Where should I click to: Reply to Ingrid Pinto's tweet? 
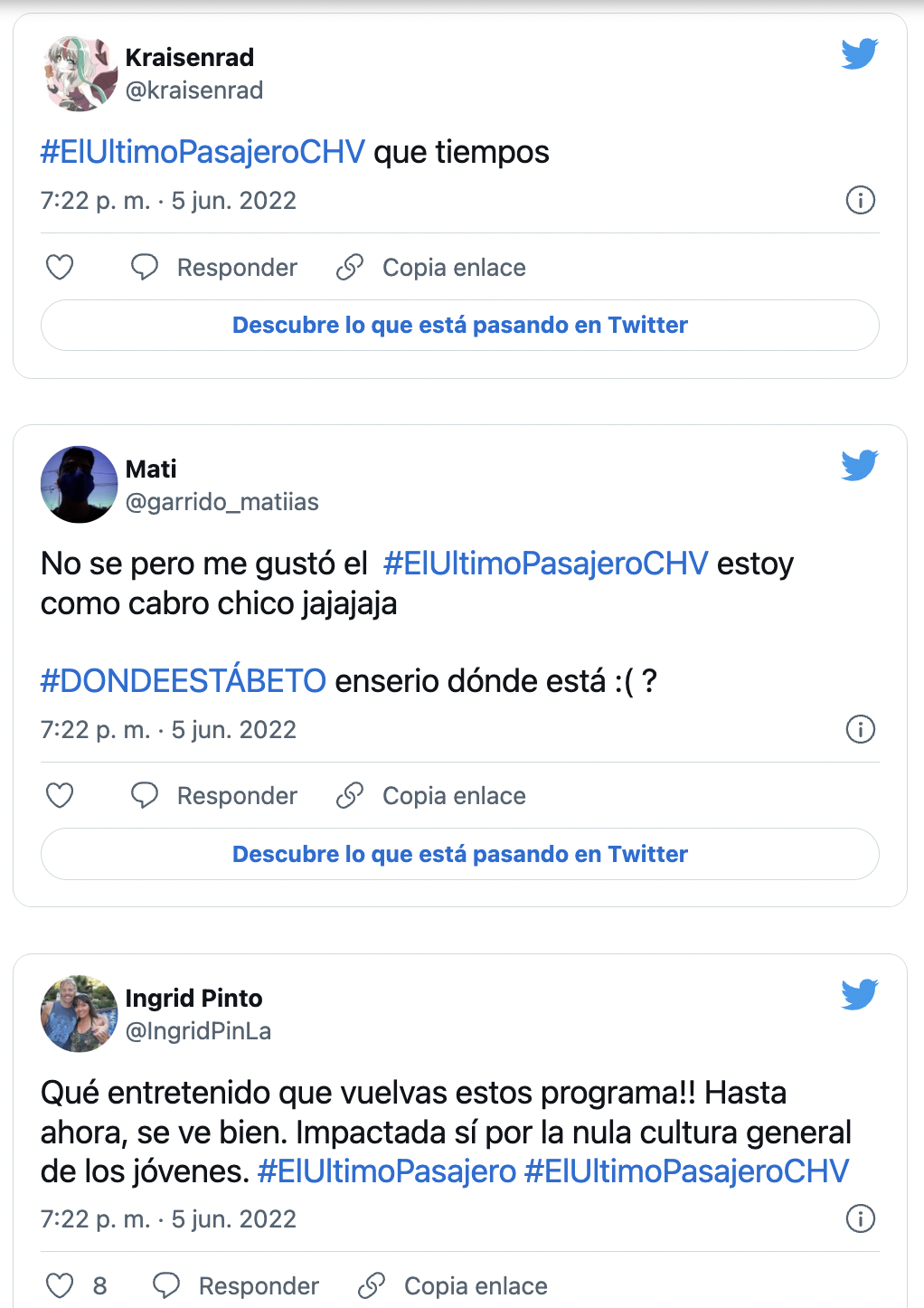(237, 1286)
